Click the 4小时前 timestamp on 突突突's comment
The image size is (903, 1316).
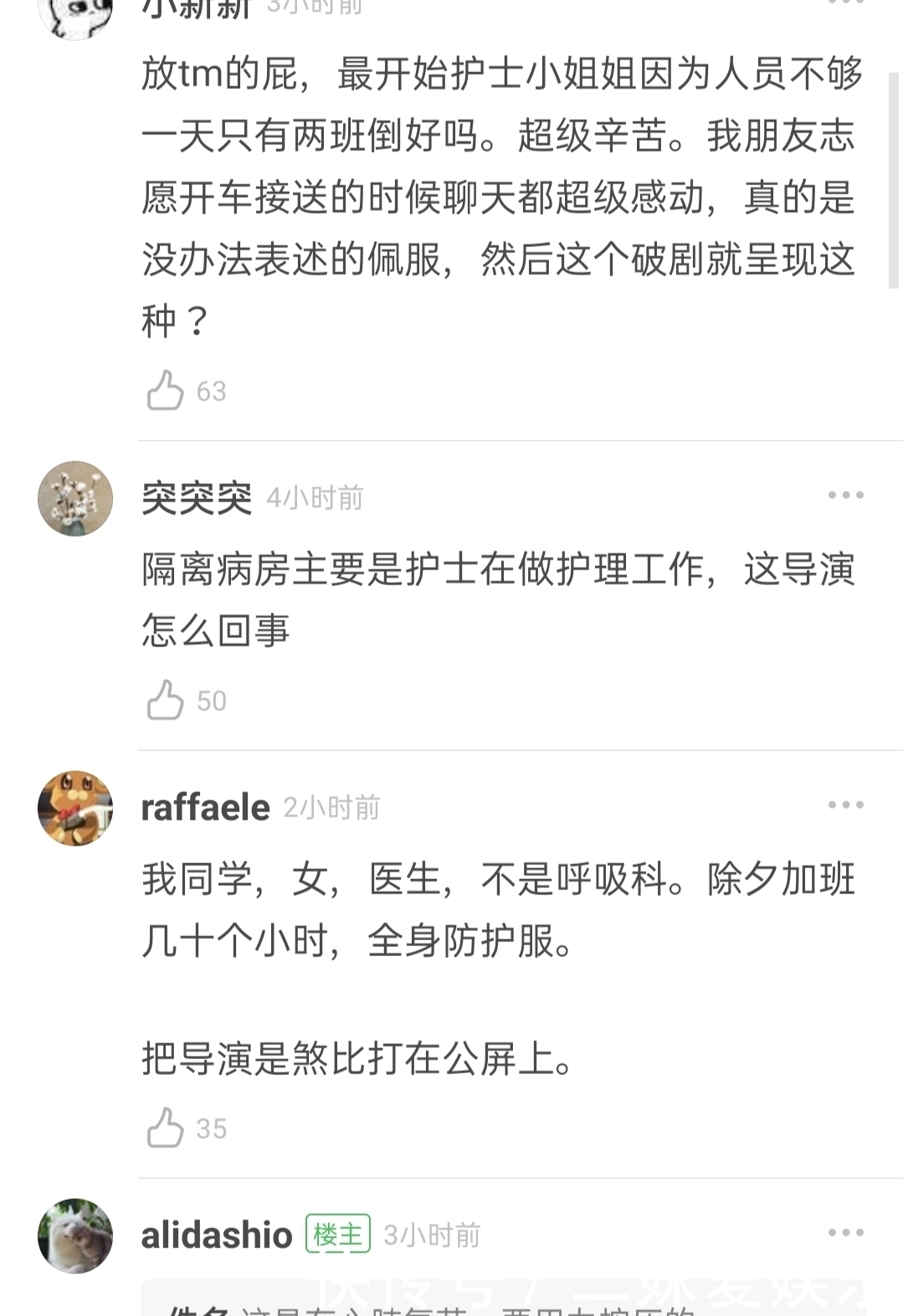[x=314, y=496]
